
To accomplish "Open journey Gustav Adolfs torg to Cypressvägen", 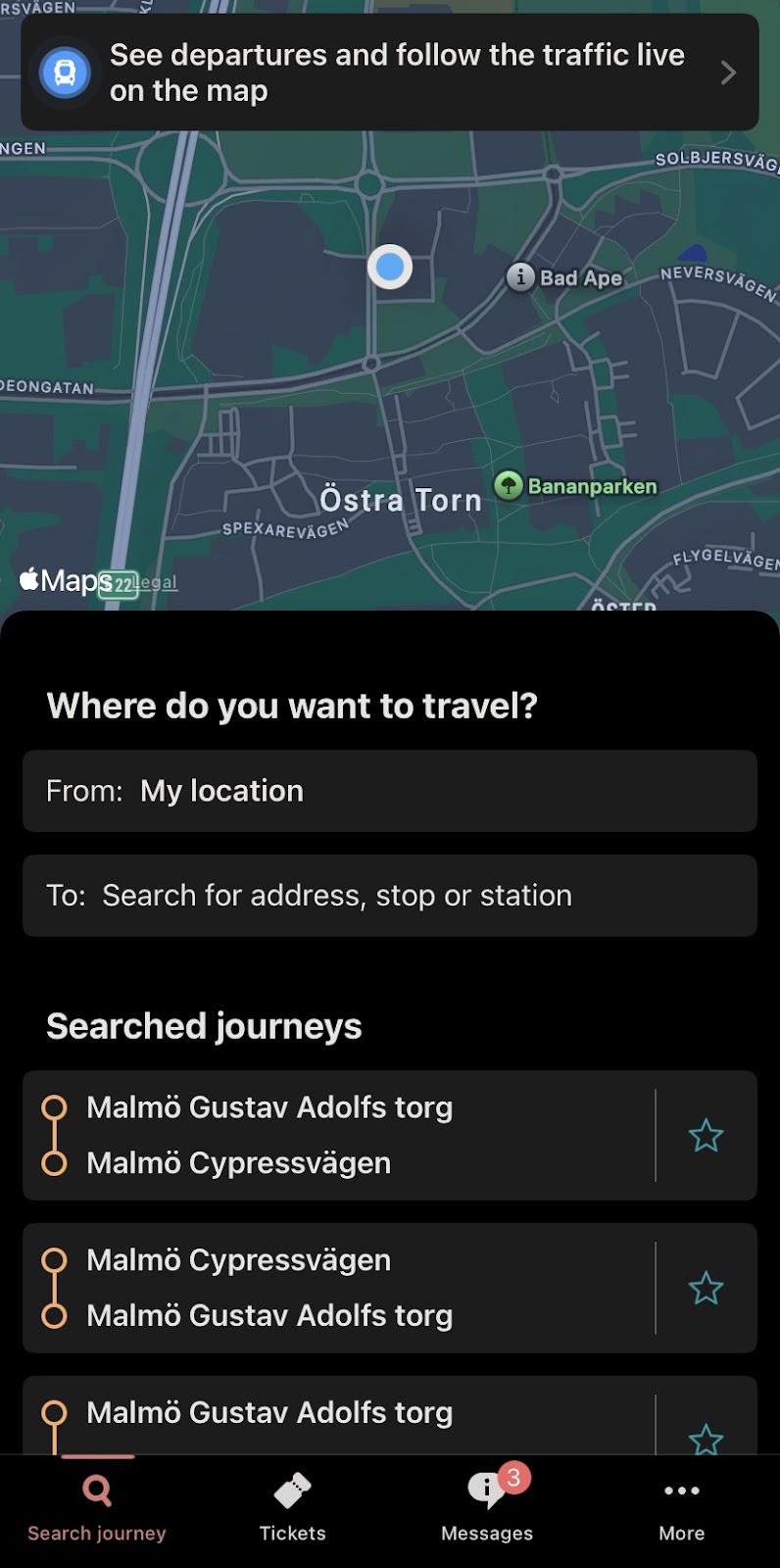I will 338,1135.
